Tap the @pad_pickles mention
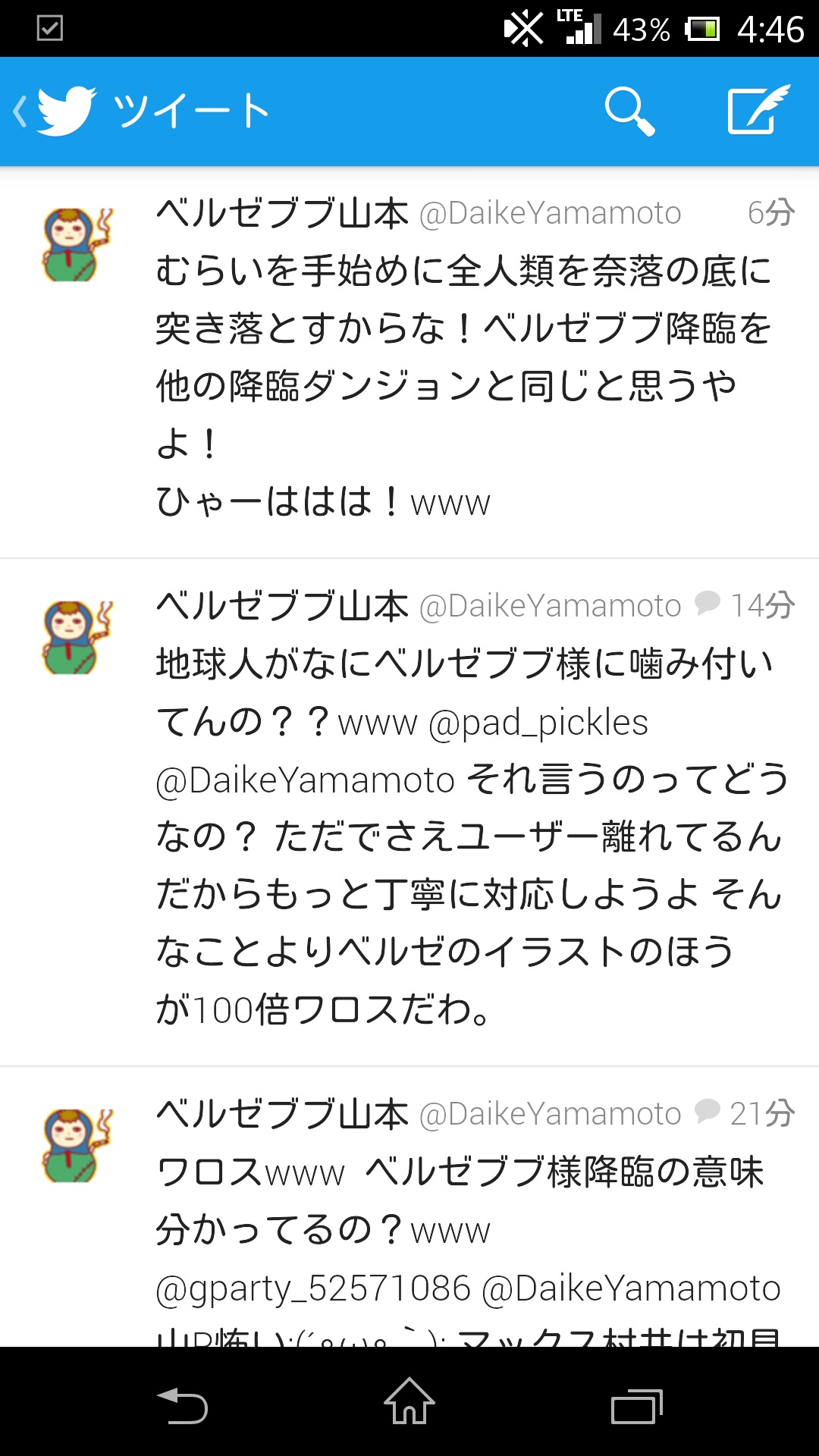This screenshot has height=1456, width=819. tap(538, 723)
